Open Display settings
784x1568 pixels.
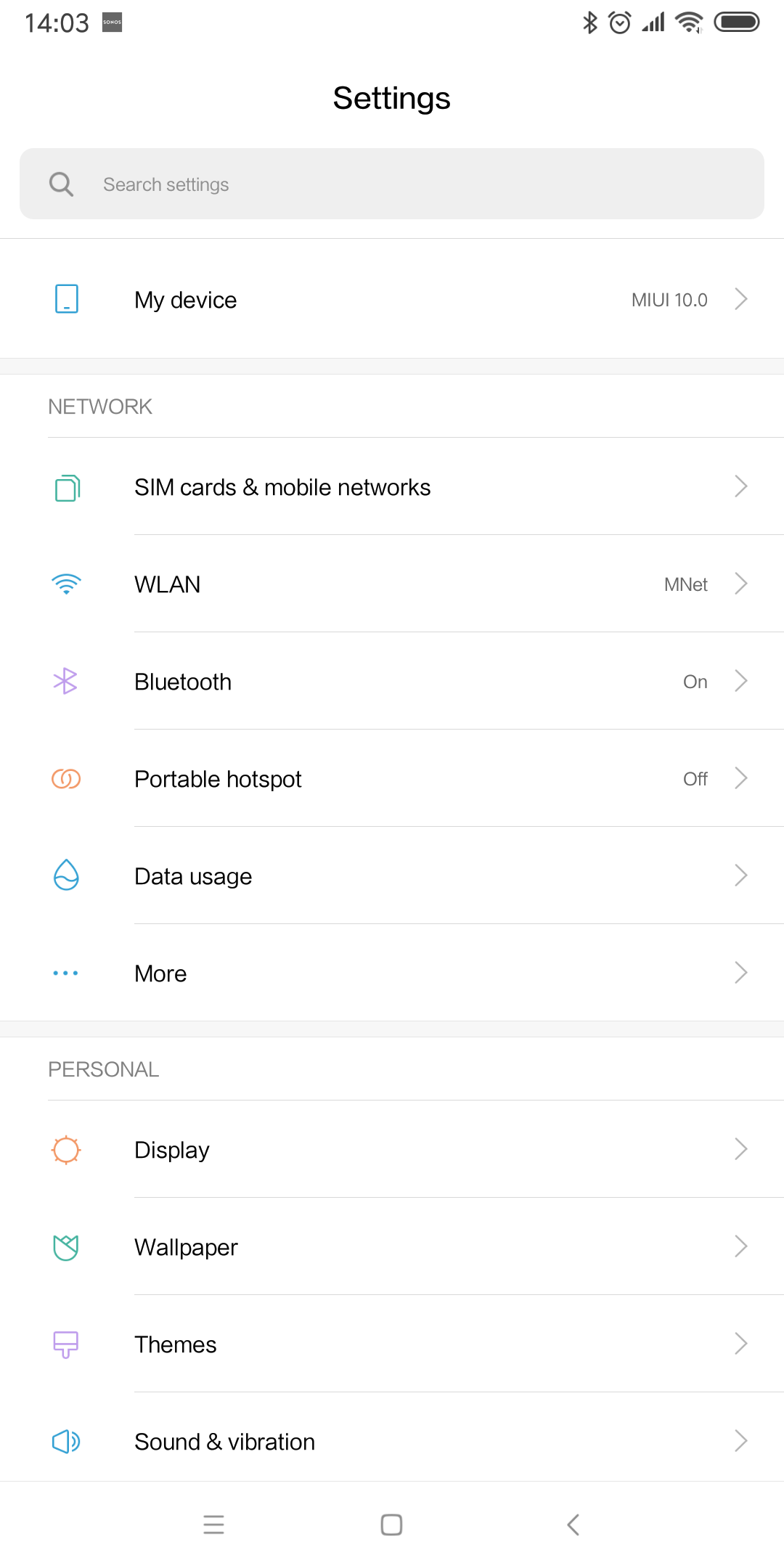click(392, 1150)
